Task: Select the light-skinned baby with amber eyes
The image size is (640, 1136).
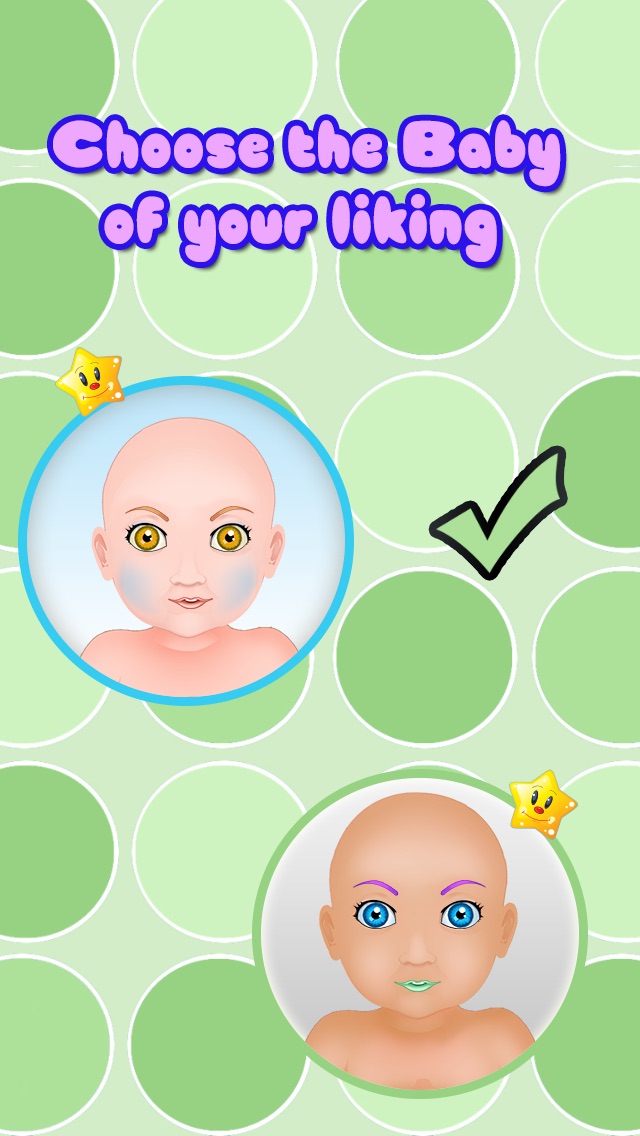Action: point(186,540)
